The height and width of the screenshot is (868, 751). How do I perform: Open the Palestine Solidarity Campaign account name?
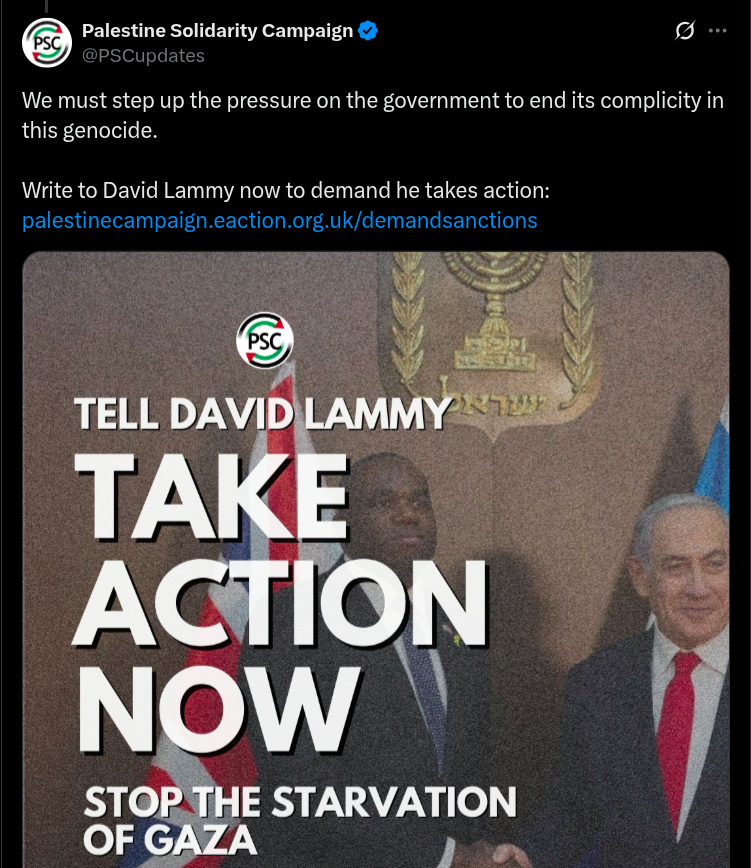(217, 31)
